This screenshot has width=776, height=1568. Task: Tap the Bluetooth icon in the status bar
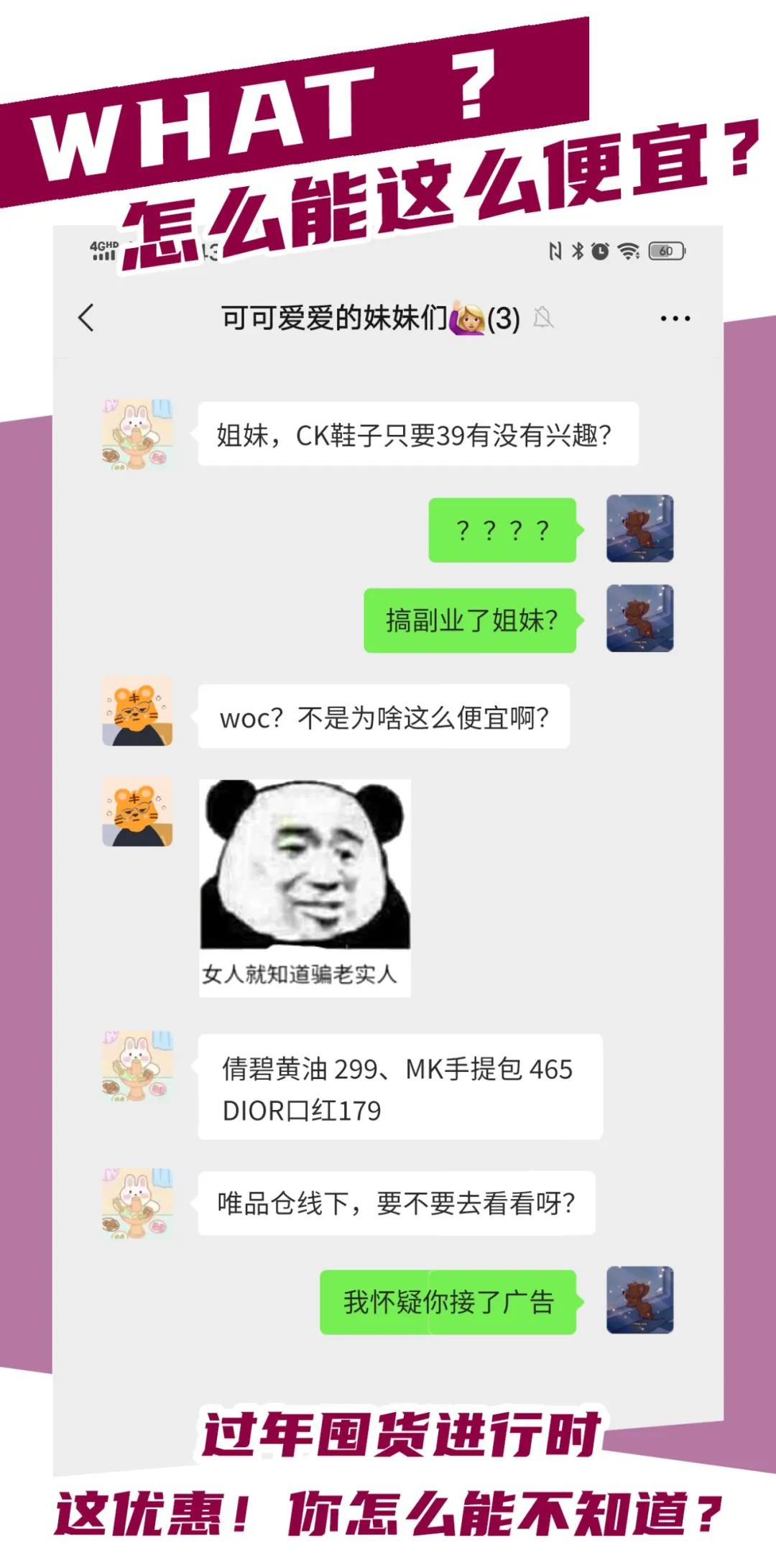point(578,252)
